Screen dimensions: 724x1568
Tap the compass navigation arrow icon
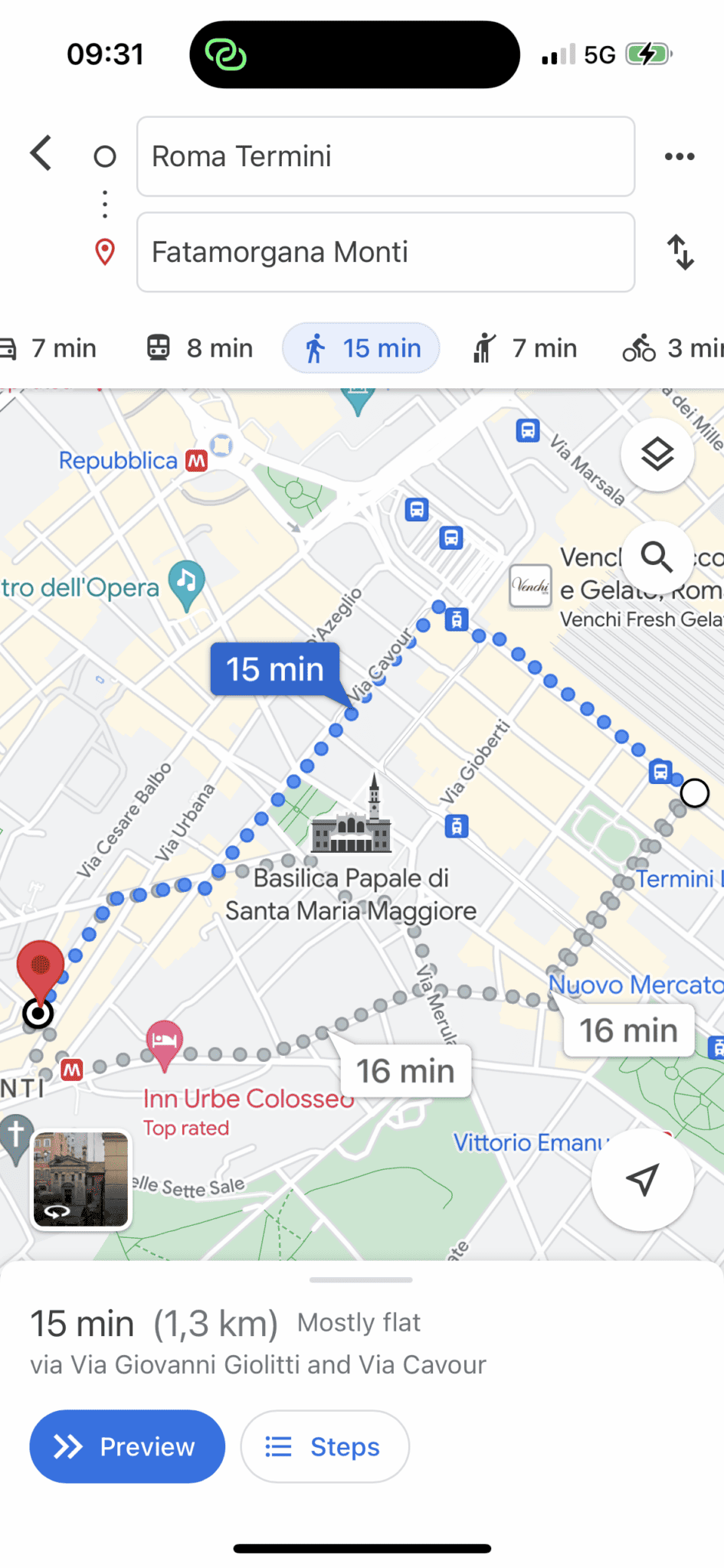coord(643,1179)
